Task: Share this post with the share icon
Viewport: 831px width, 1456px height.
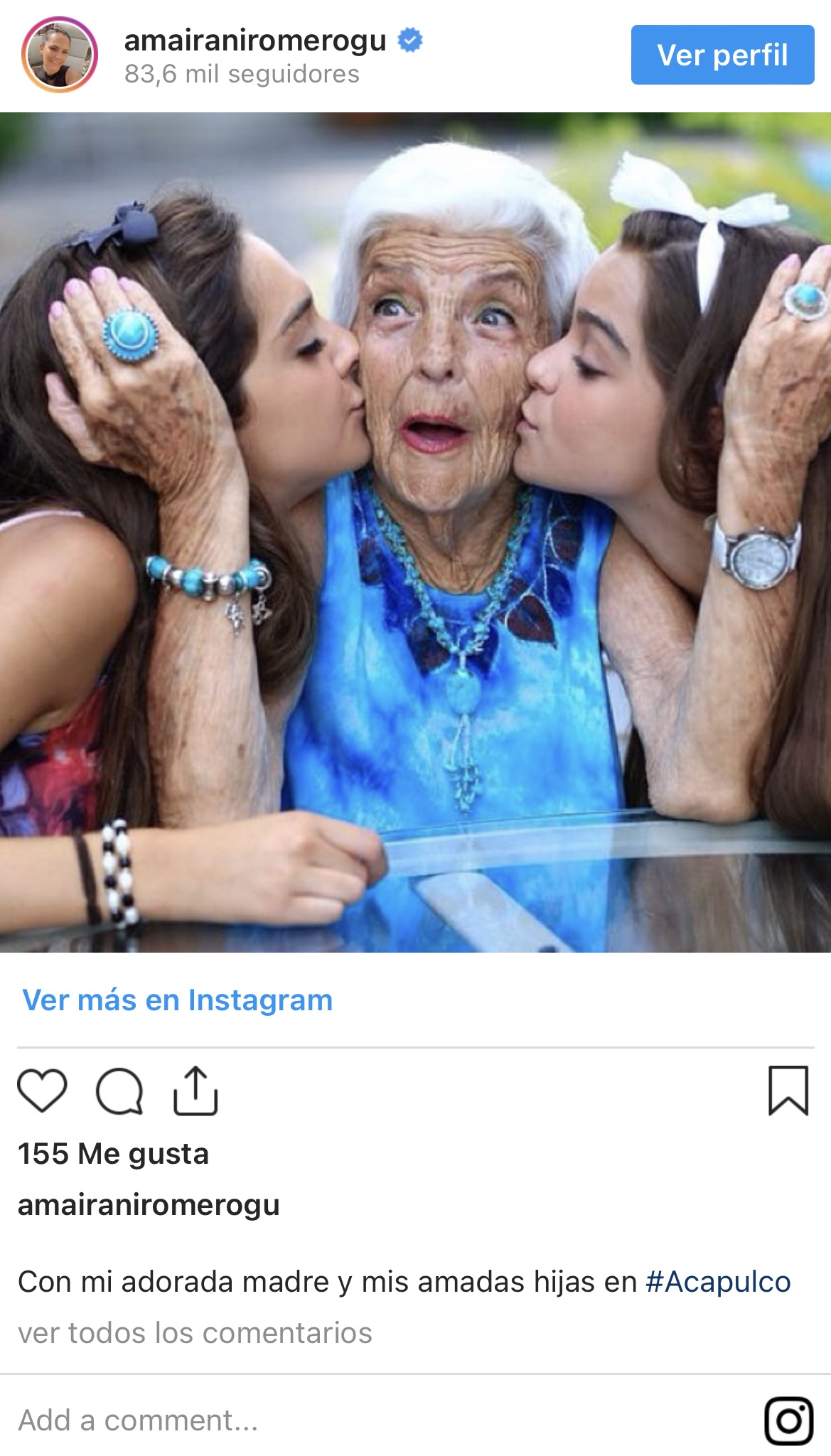Action: pyautogui.click(x=195, y=1091)
